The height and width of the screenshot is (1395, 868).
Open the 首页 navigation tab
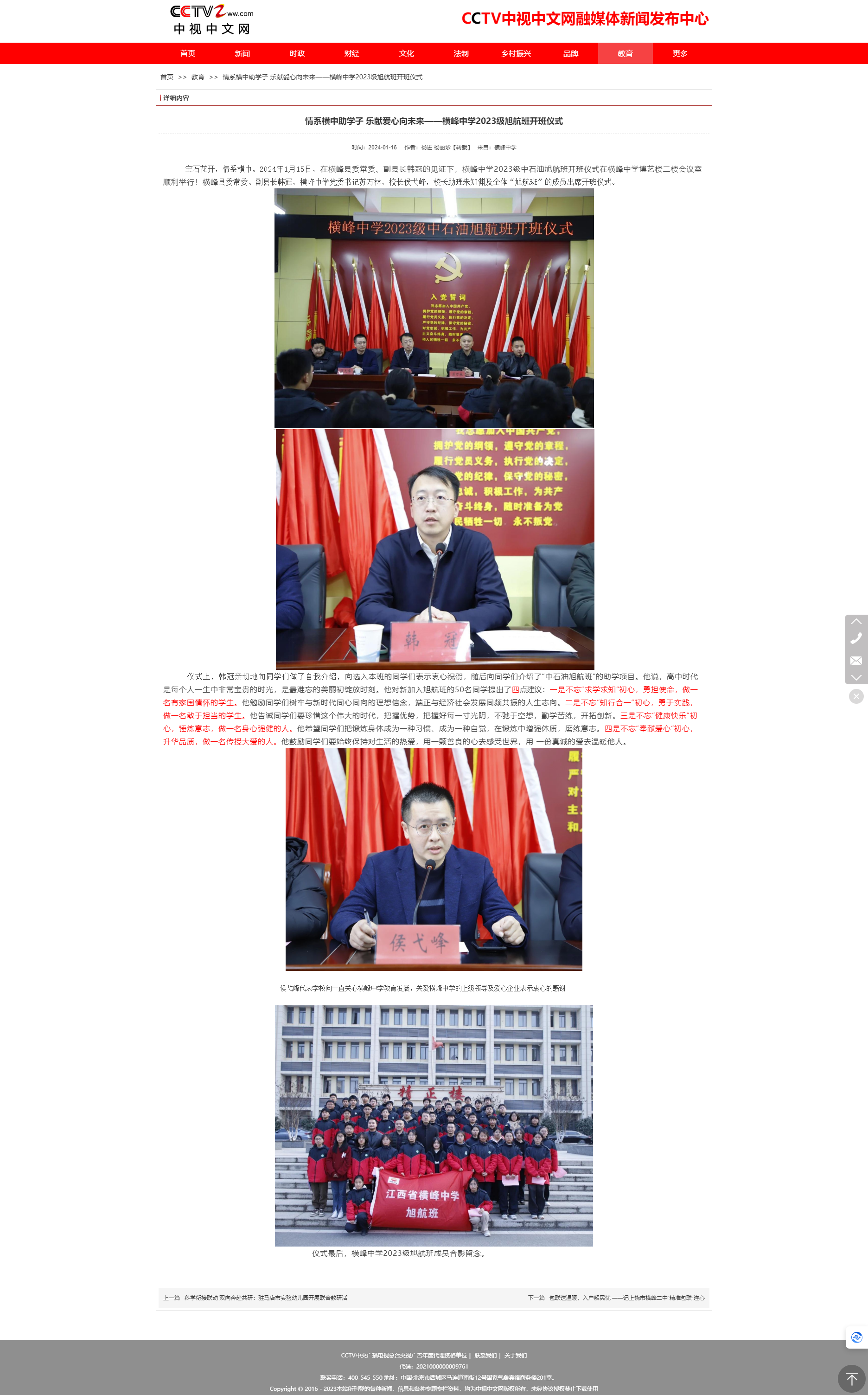188,53
